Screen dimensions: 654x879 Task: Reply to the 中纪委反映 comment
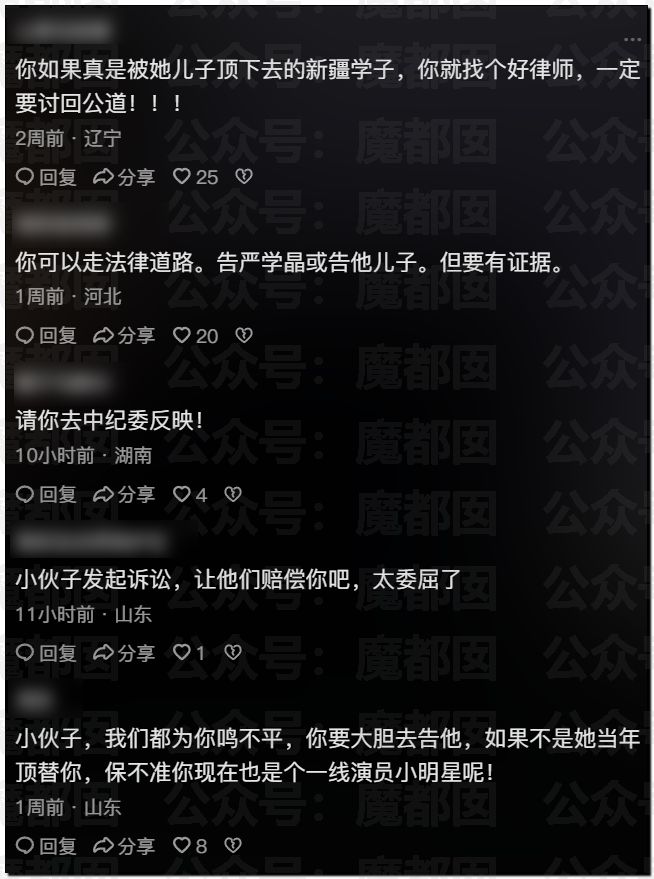(x=46, y=494)
